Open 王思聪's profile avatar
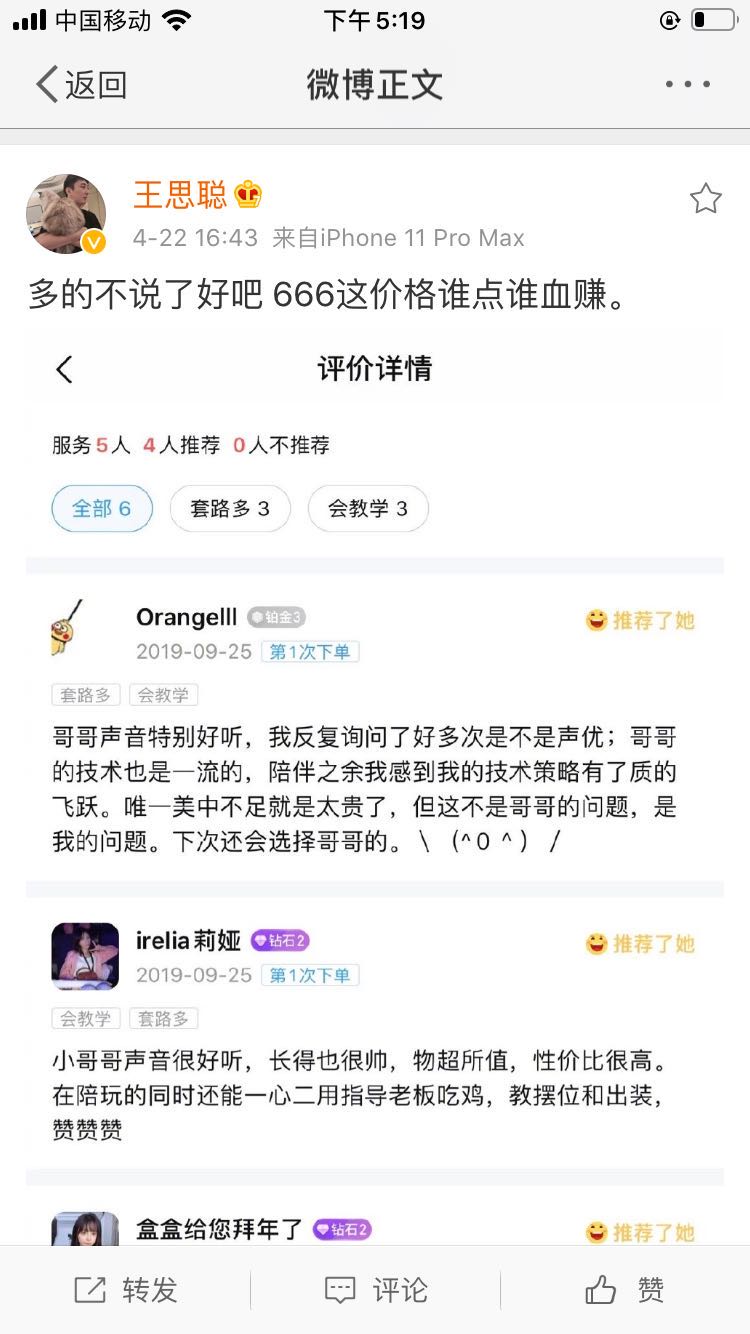The height and width of the screenshot is (1334, 750). [66, 213]
